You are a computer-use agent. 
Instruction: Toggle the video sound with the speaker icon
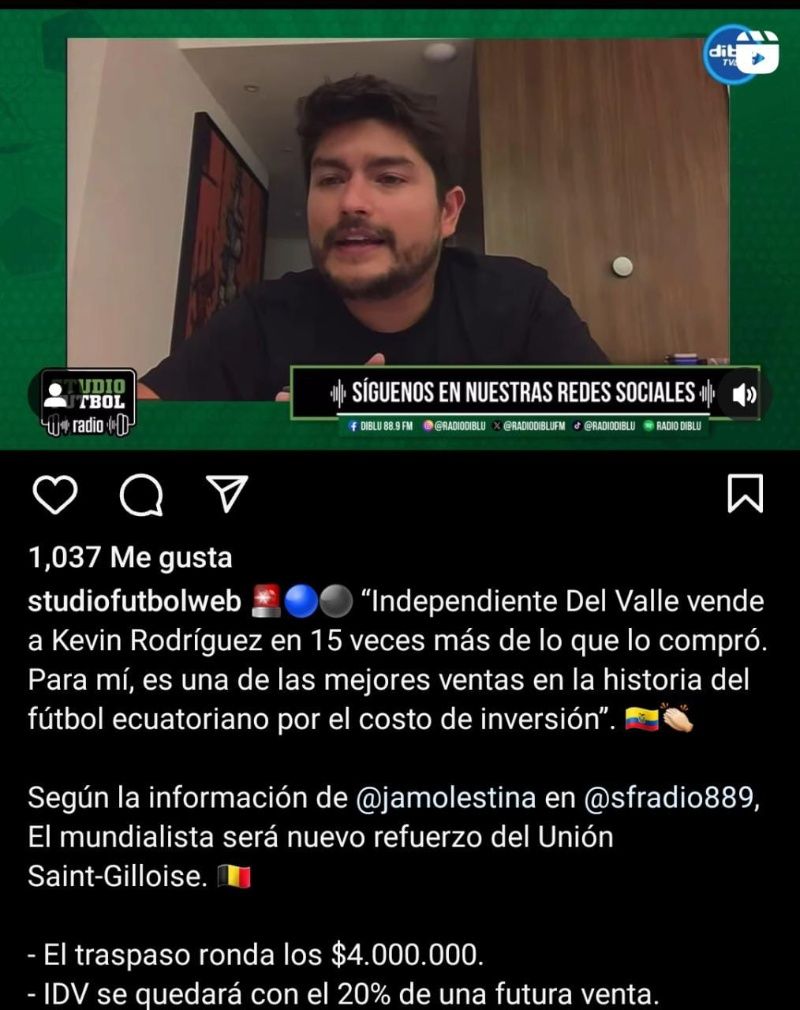744,395
